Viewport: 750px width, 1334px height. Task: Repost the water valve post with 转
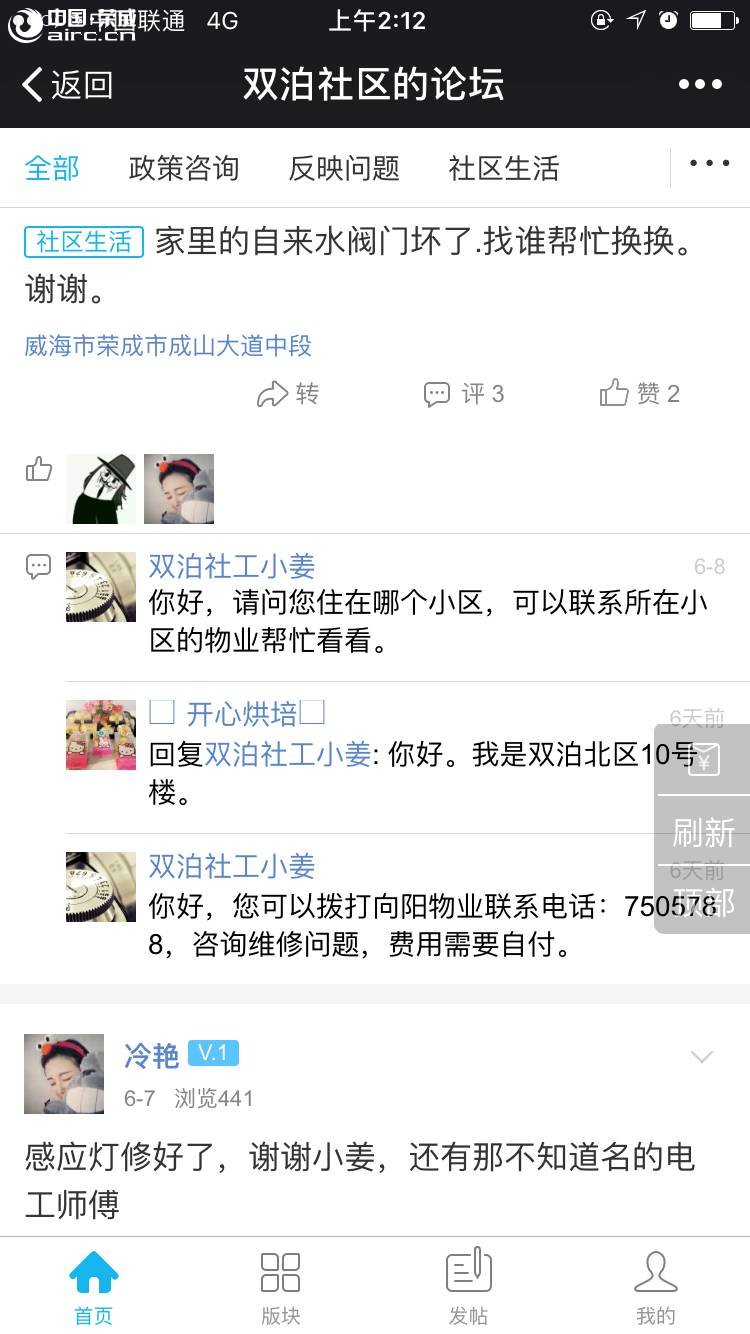click(288, 394)
